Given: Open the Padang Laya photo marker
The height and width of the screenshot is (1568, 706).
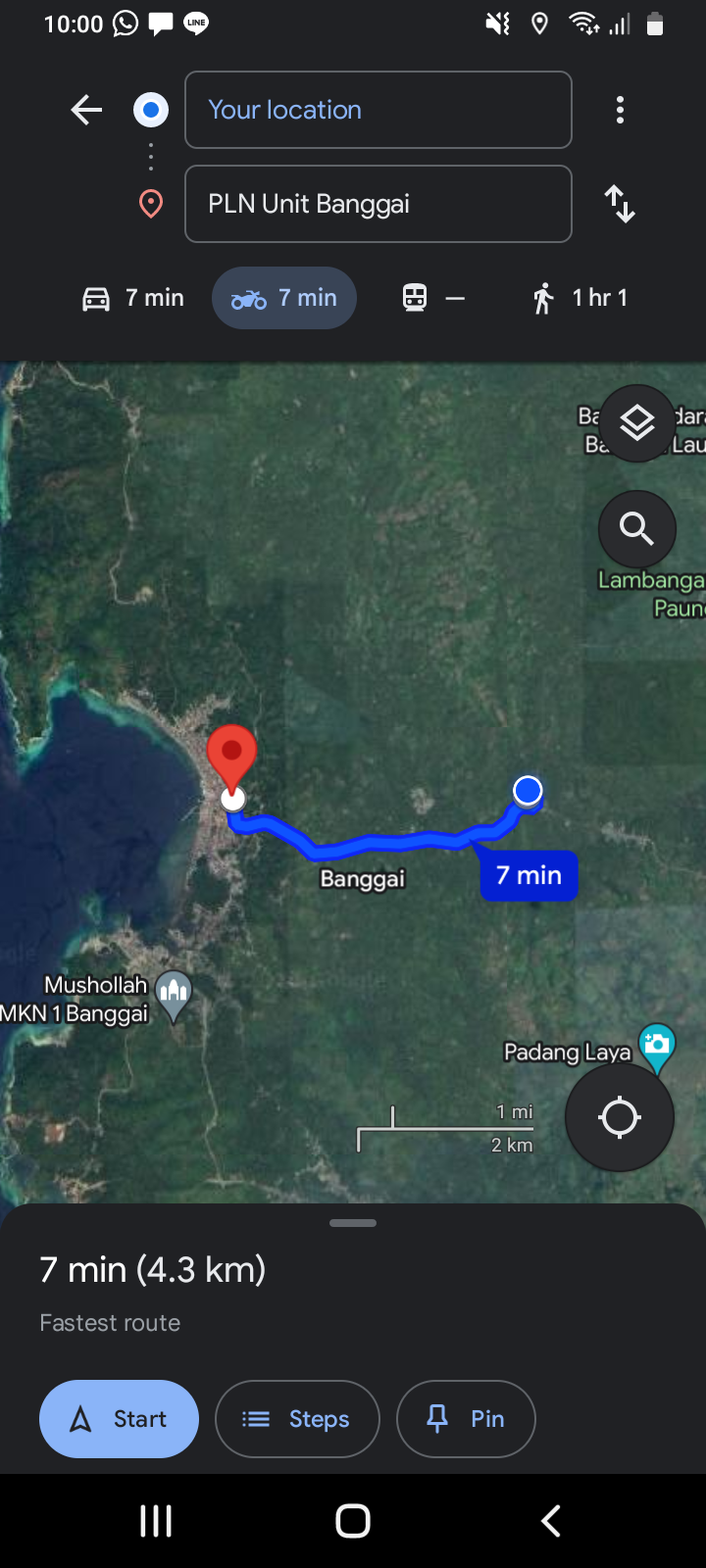Looking at the screenshot, I should pos(656,1047).
